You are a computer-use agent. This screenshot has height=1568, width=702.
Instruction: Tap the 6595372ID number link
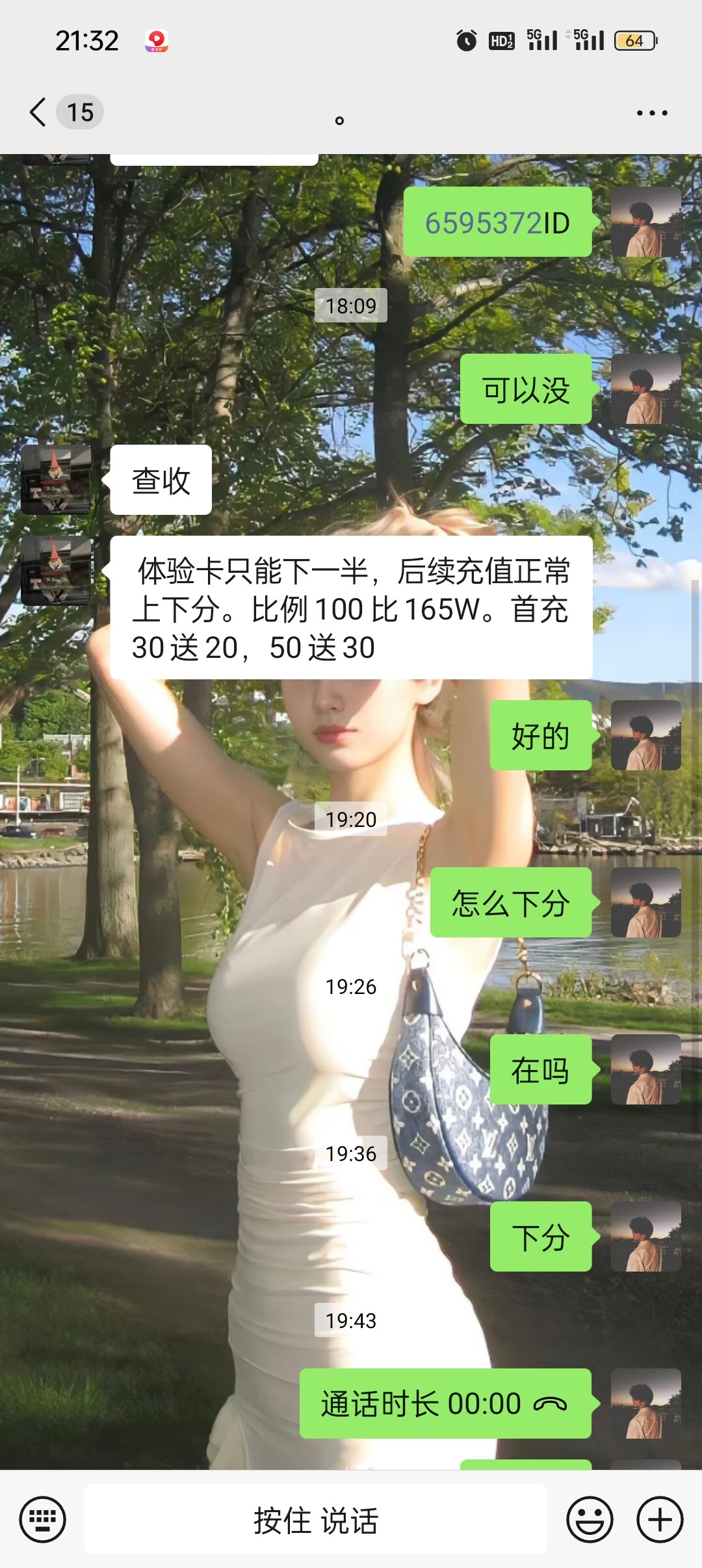pos(484,223)
